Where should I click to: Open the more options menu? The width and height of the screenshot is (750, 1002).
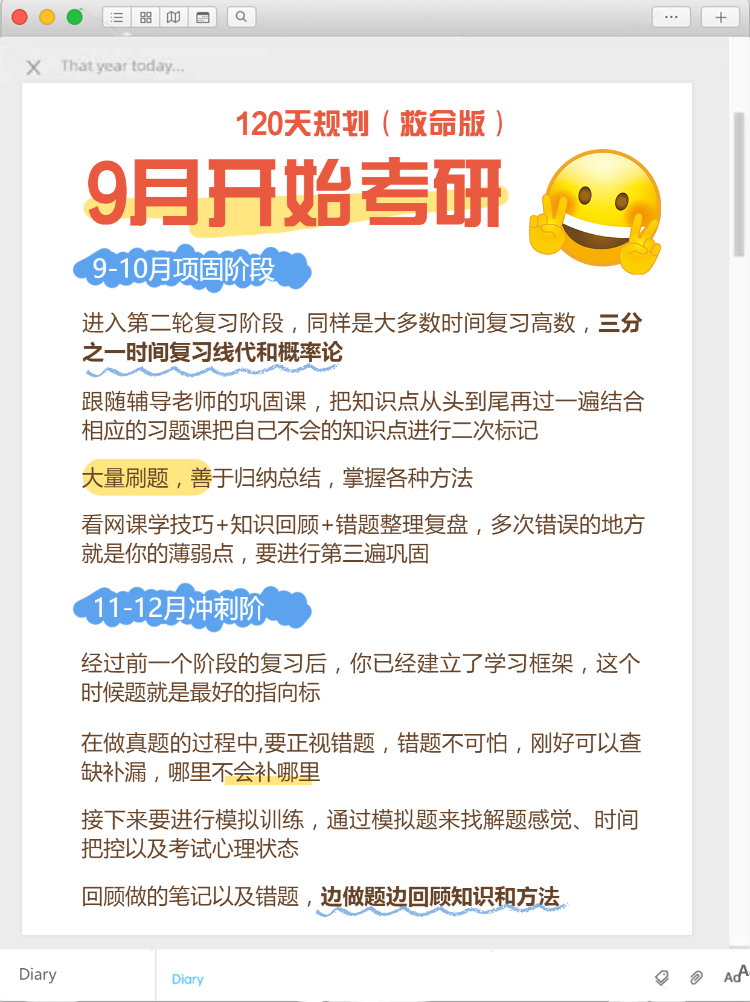670,17
